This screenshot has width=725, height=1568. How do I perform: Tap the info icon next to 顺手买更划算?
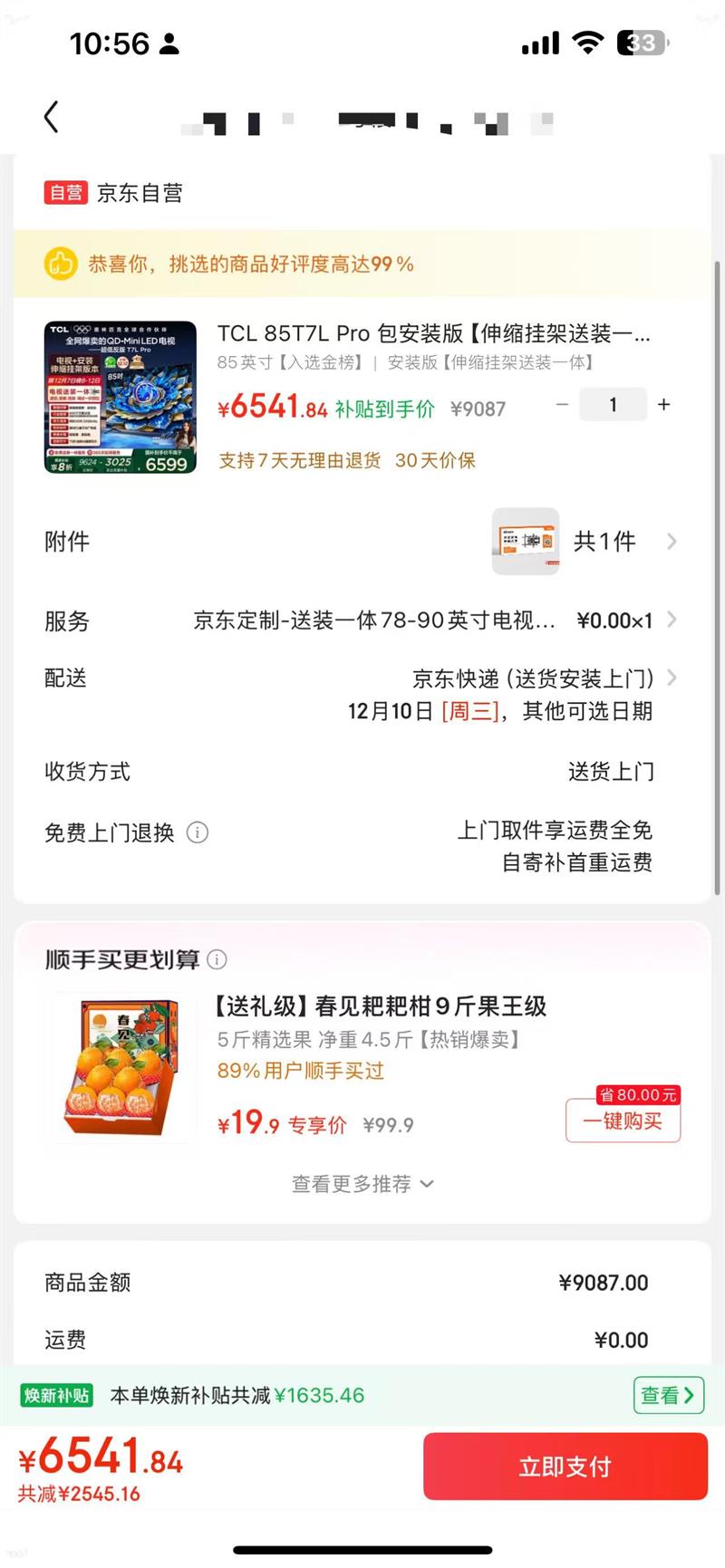[x=217, y=960]
